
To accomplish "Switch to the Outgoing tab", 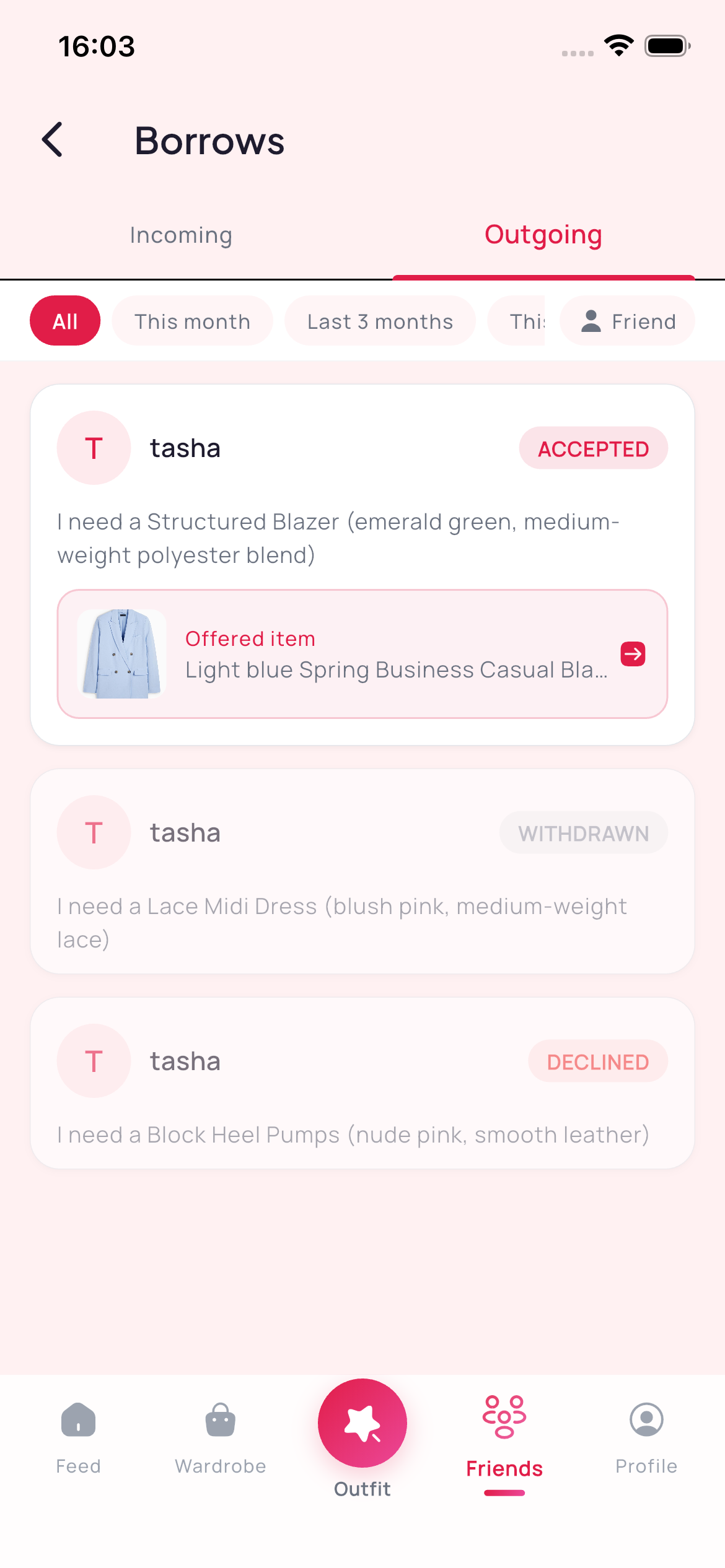I will (x=543, y=235).
